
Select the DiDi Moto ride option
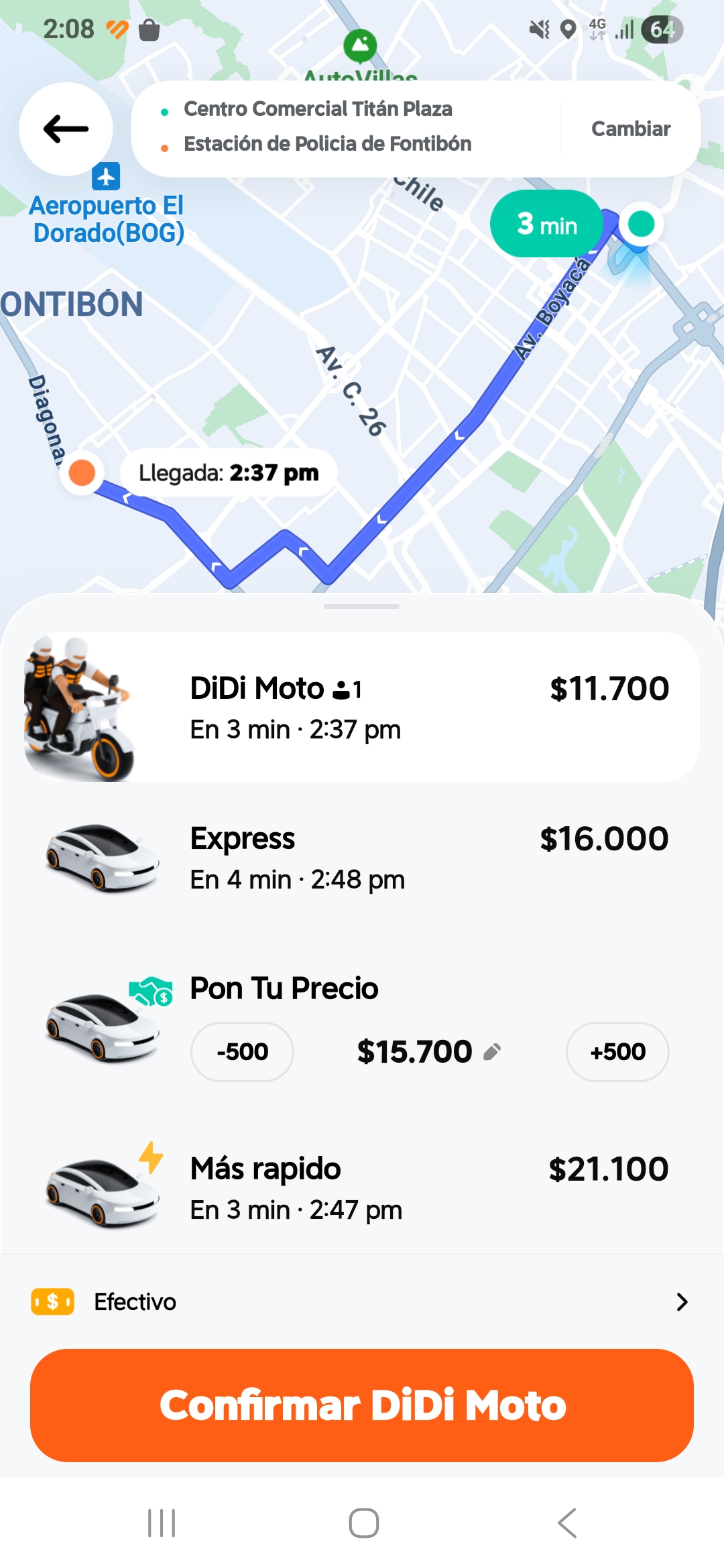point(362,708)
